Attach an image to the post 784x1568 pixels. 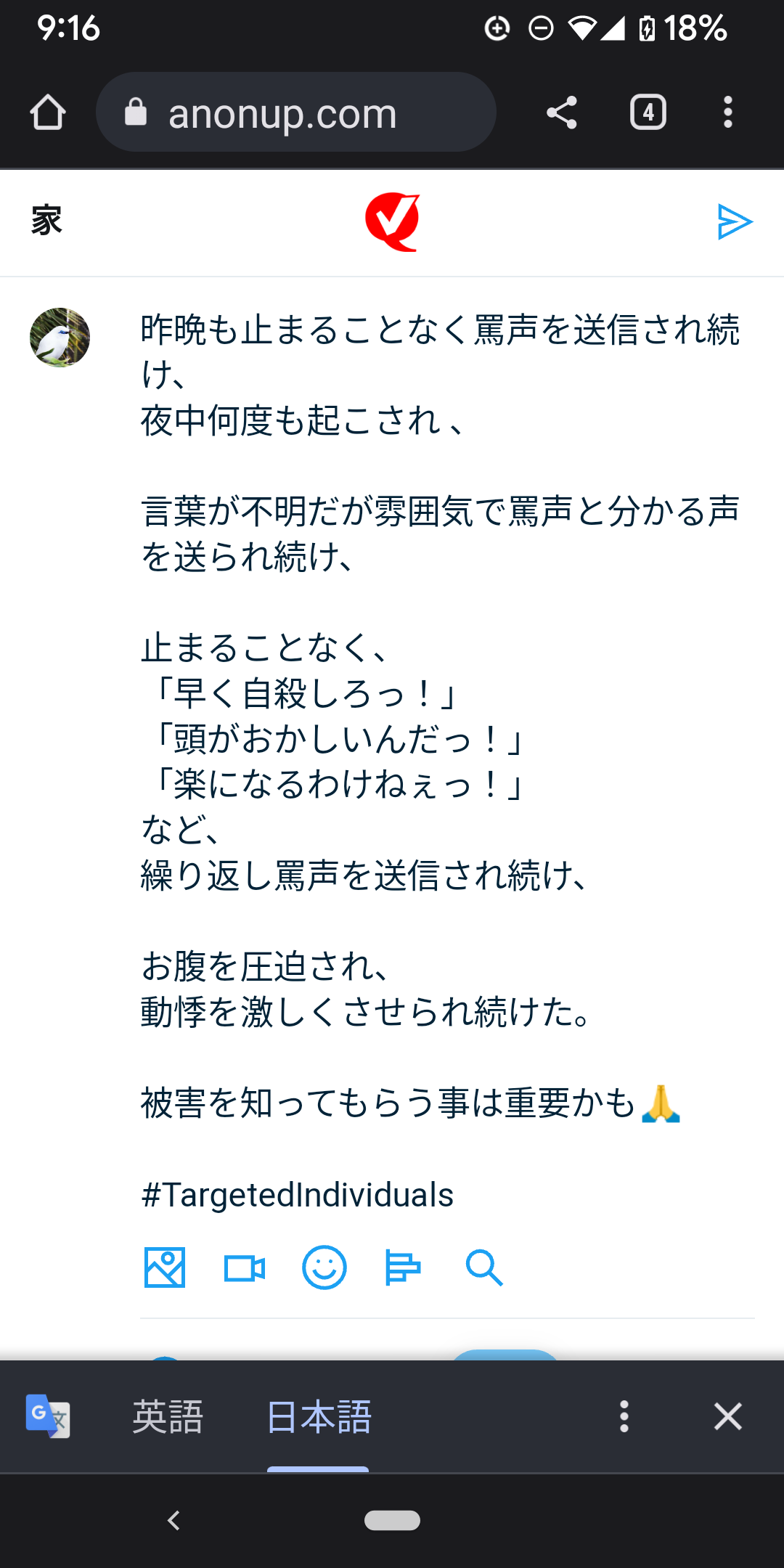click(x=165, y=1268)
